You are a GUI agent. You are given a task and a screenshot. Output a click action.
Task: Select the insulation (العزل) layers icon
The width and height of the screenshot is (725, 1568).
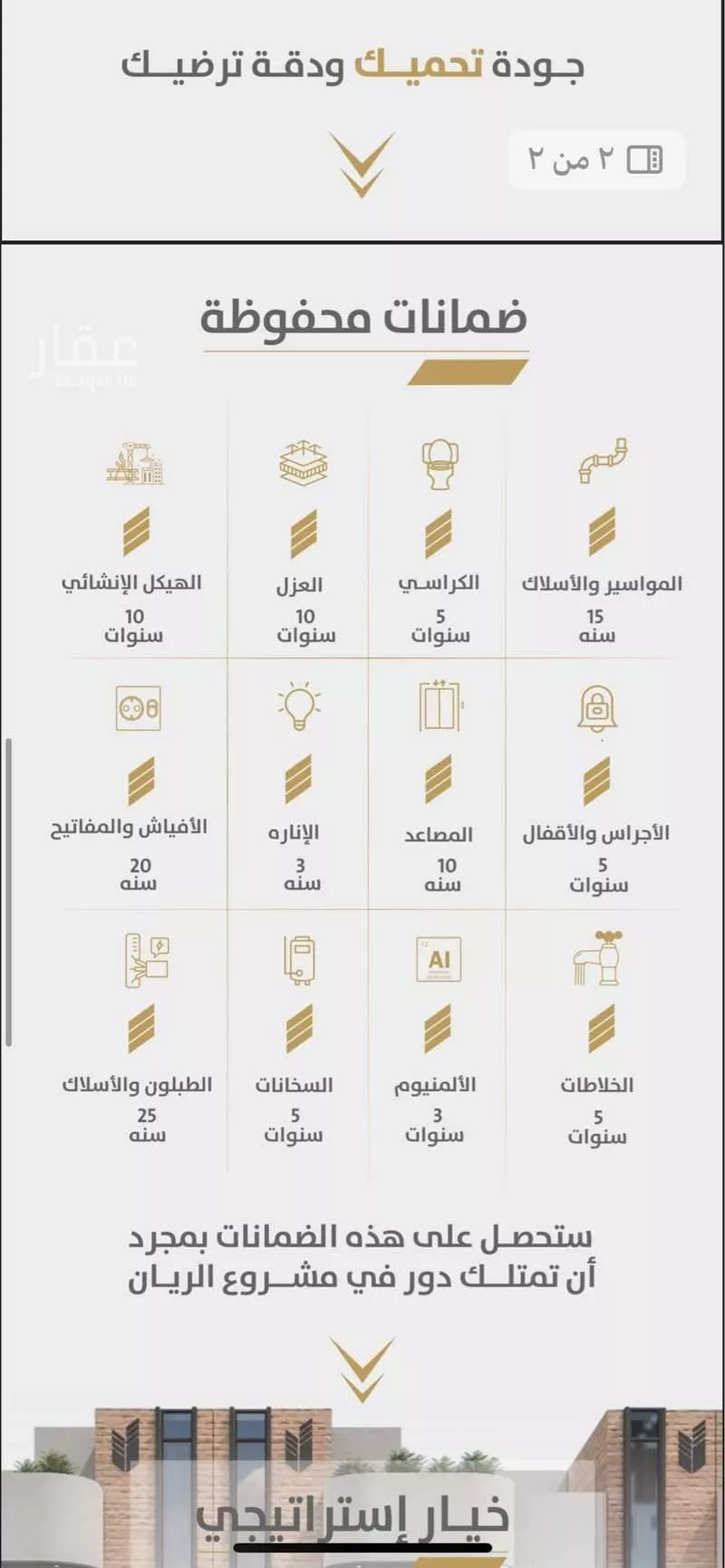tap(300, 462)
